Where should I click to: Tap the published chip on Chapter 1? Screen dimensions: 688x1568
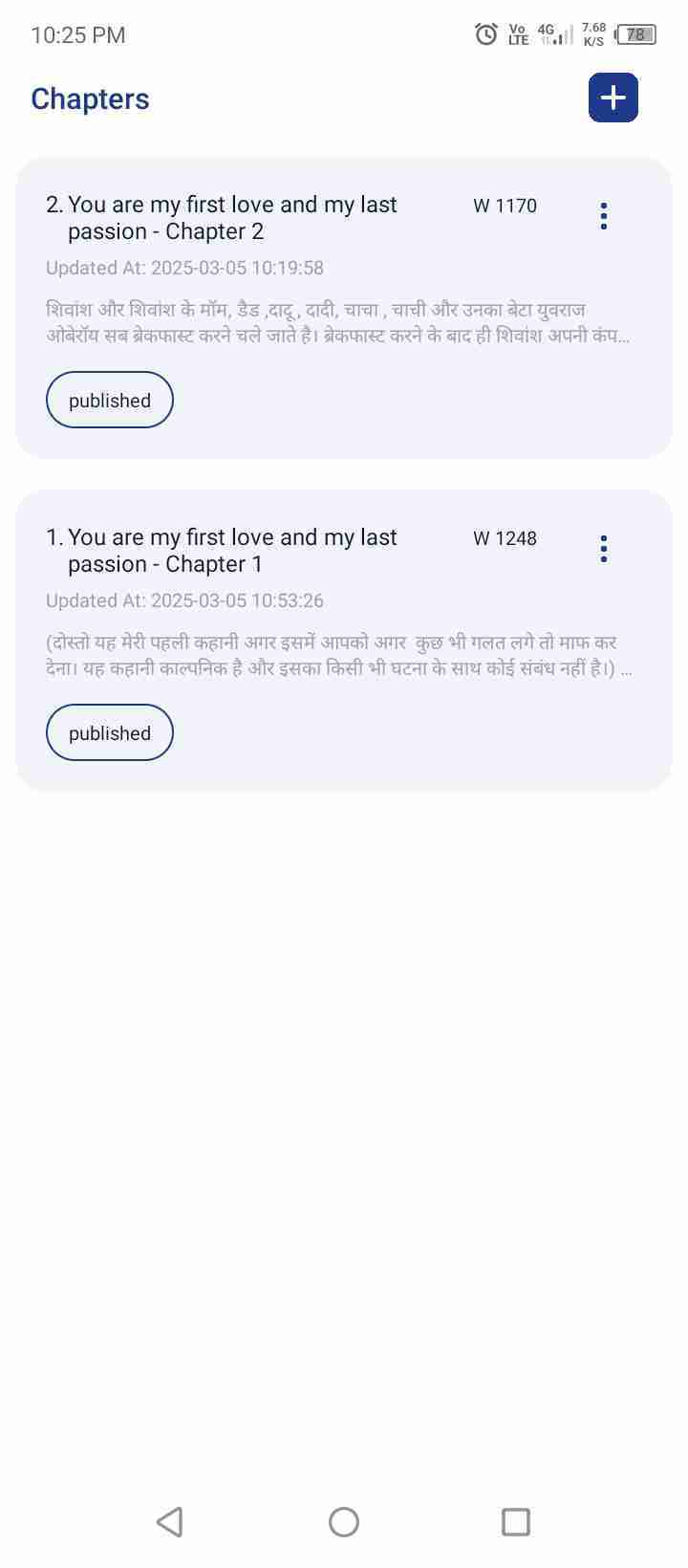point(110,732)
